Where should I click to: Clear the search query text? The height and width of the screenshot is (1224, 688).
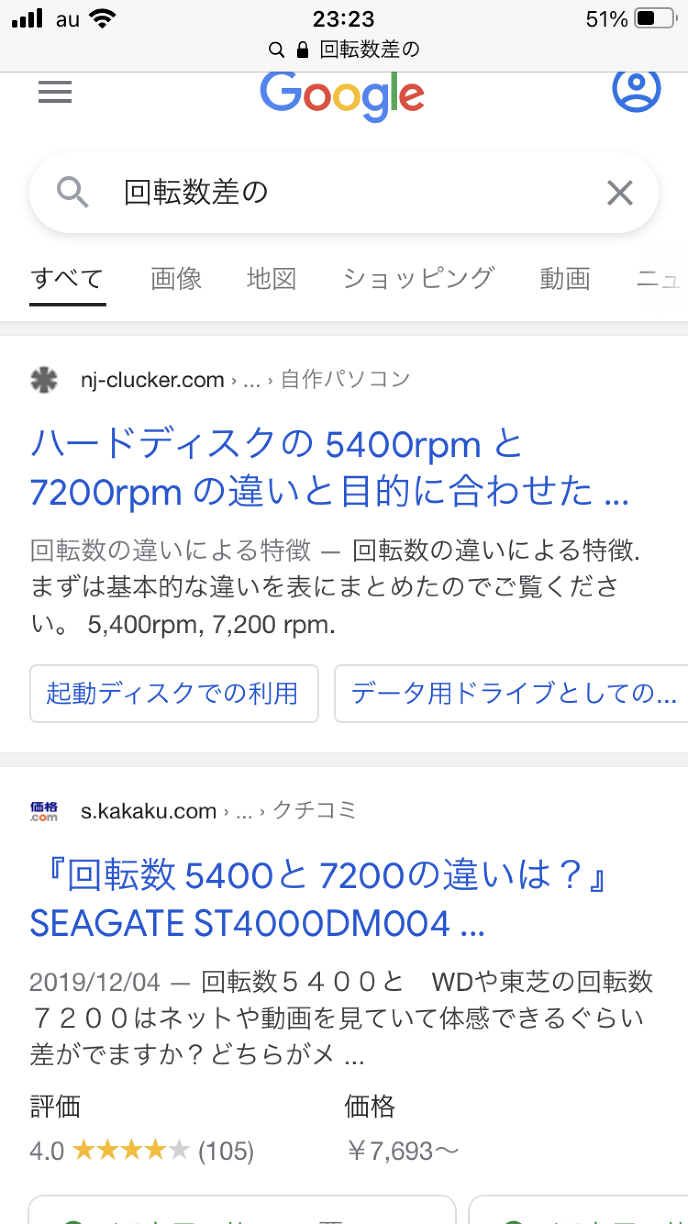coord(620,193)
